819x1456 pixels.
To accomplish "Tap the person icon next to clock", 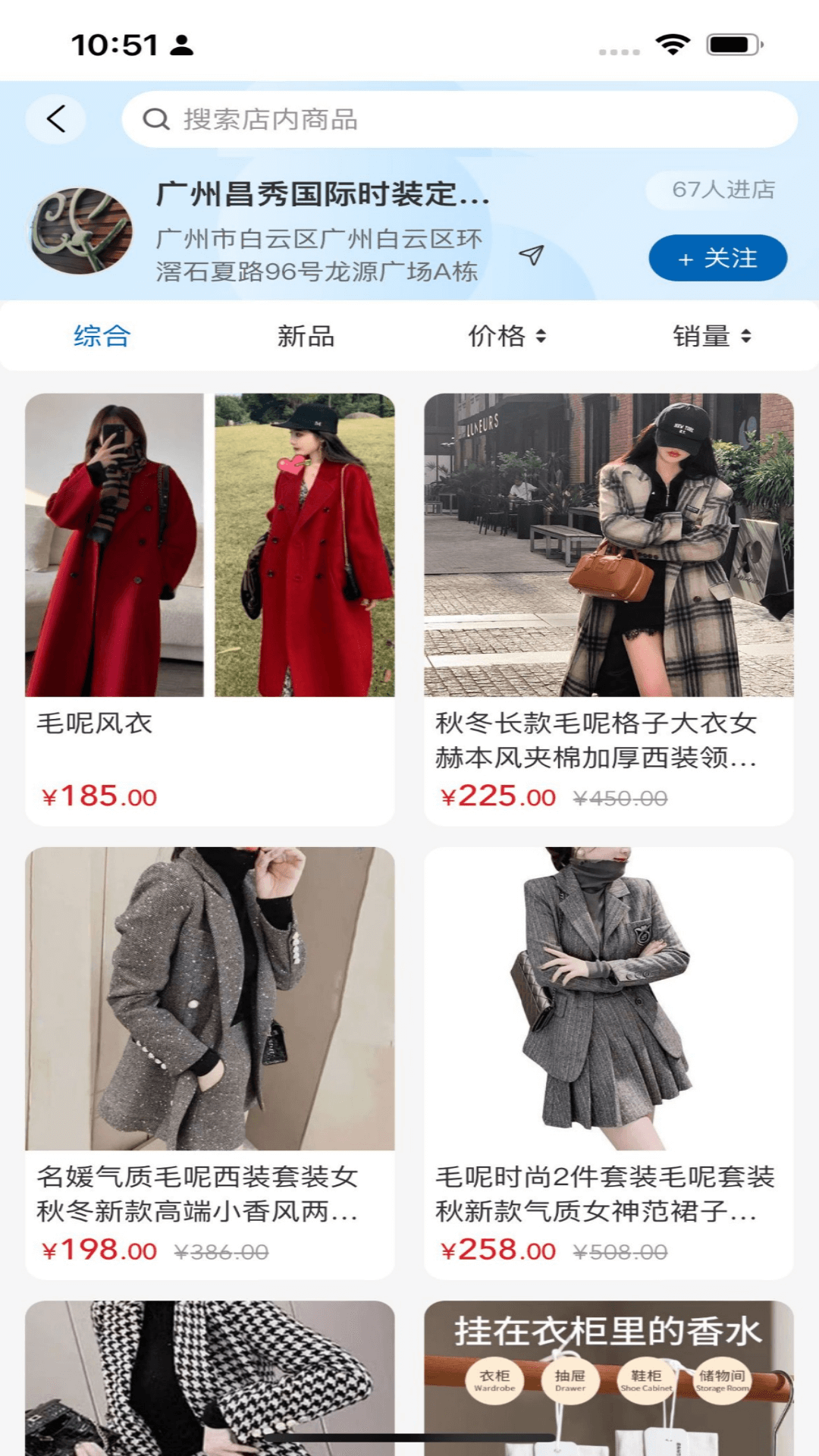I will tap(180, 45).
